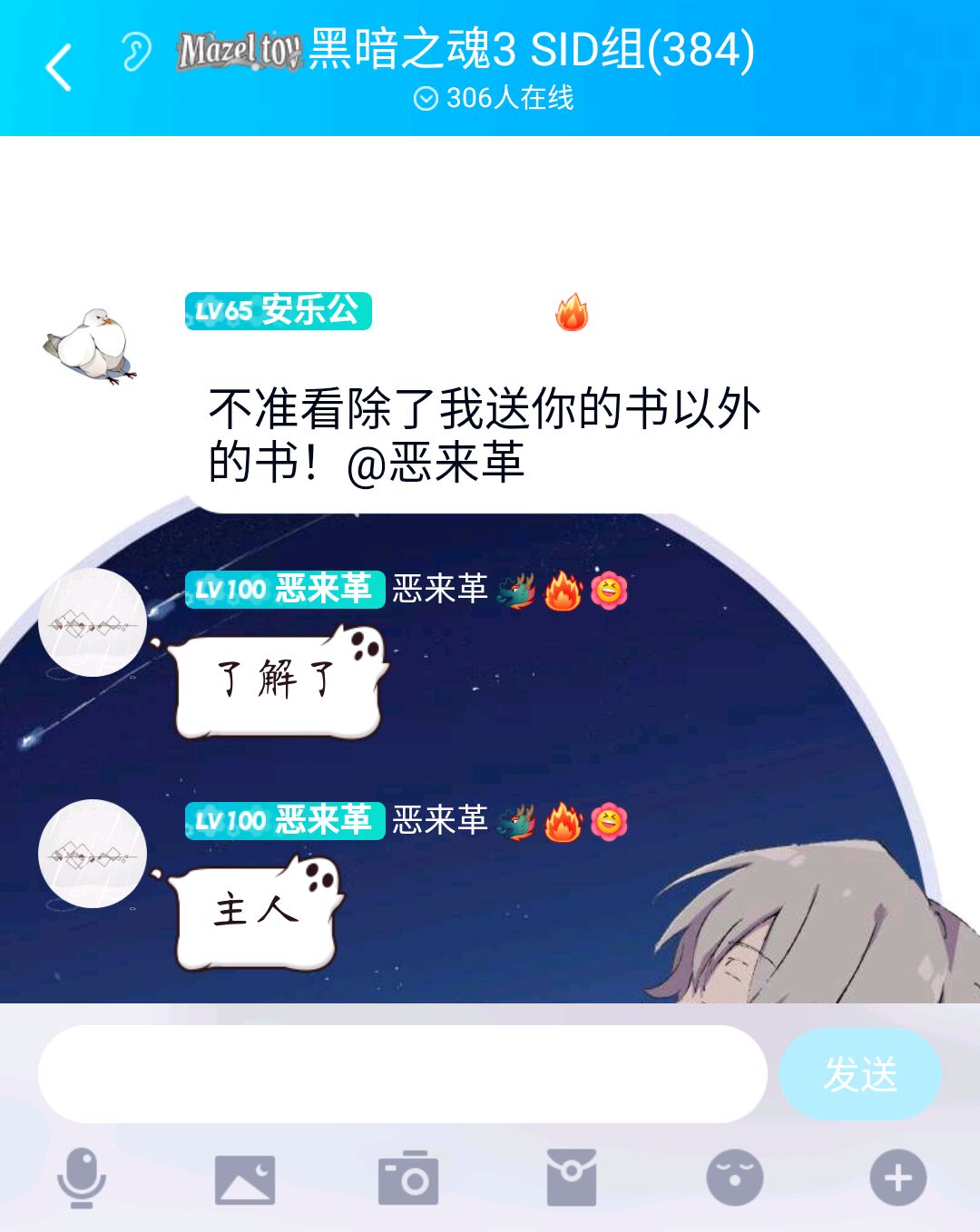This screenshot has width=980, height=1232.
Task: Expand more options with plus icon
Action: (x=897, y=1178)
